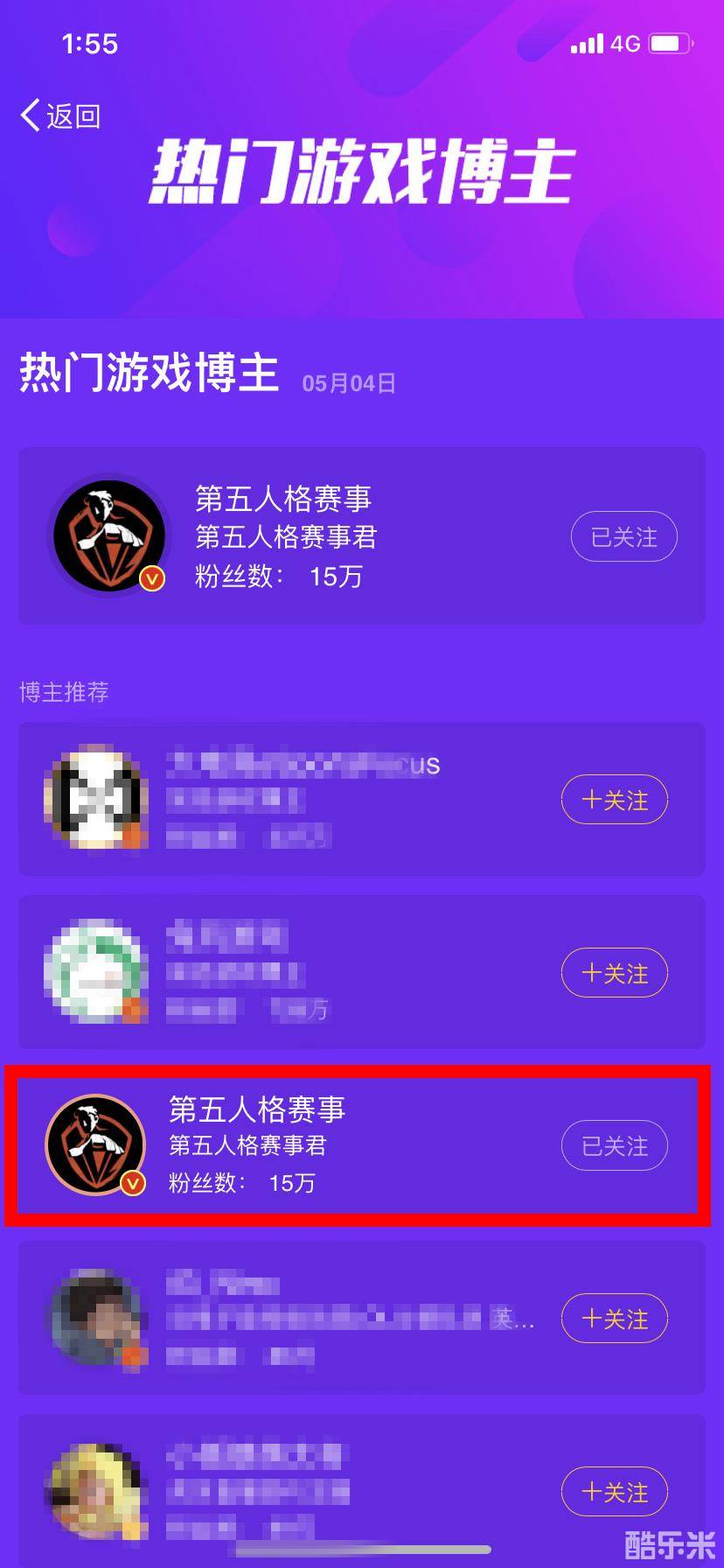
Task: Go back using the 返回 arrow
Action: (59, 115)
